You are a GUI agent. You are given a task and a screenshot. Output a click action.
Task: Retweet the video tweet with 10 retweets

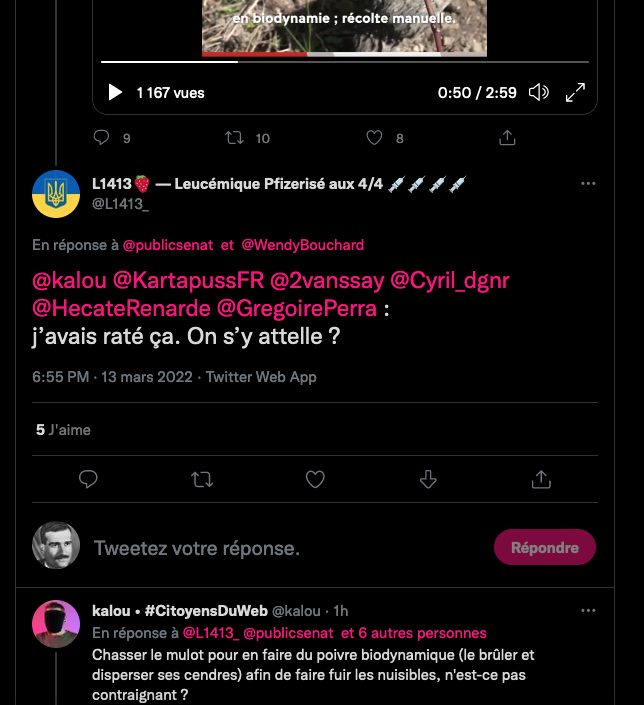click(237, 138)
